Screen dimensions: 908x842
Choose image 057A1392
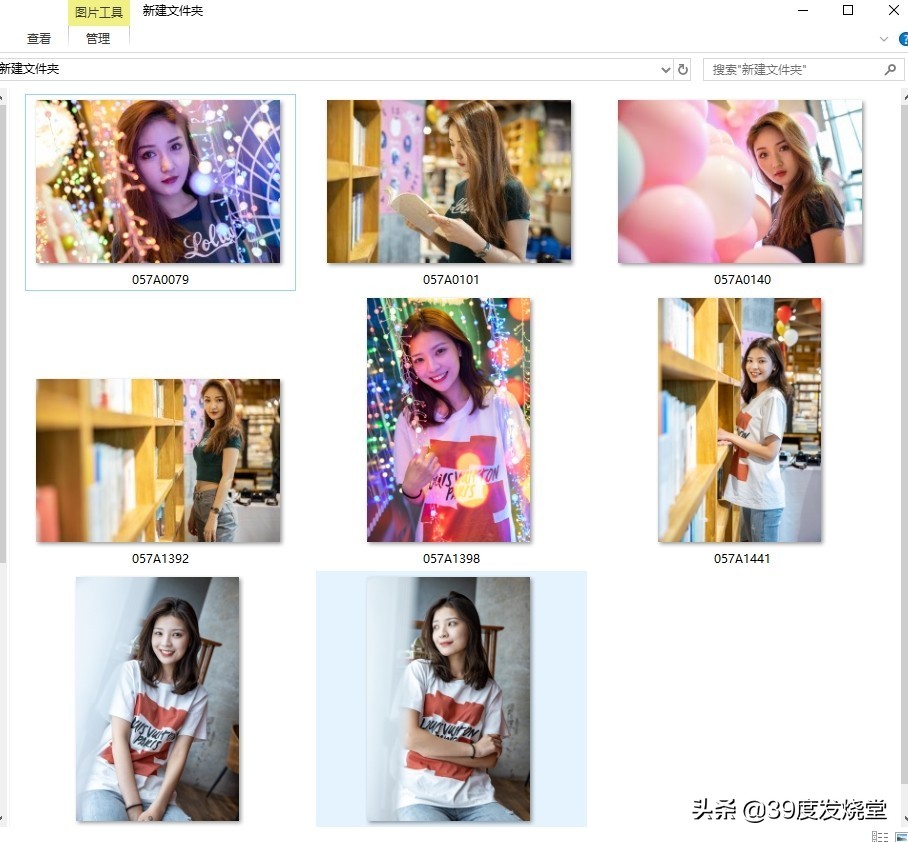158,460
